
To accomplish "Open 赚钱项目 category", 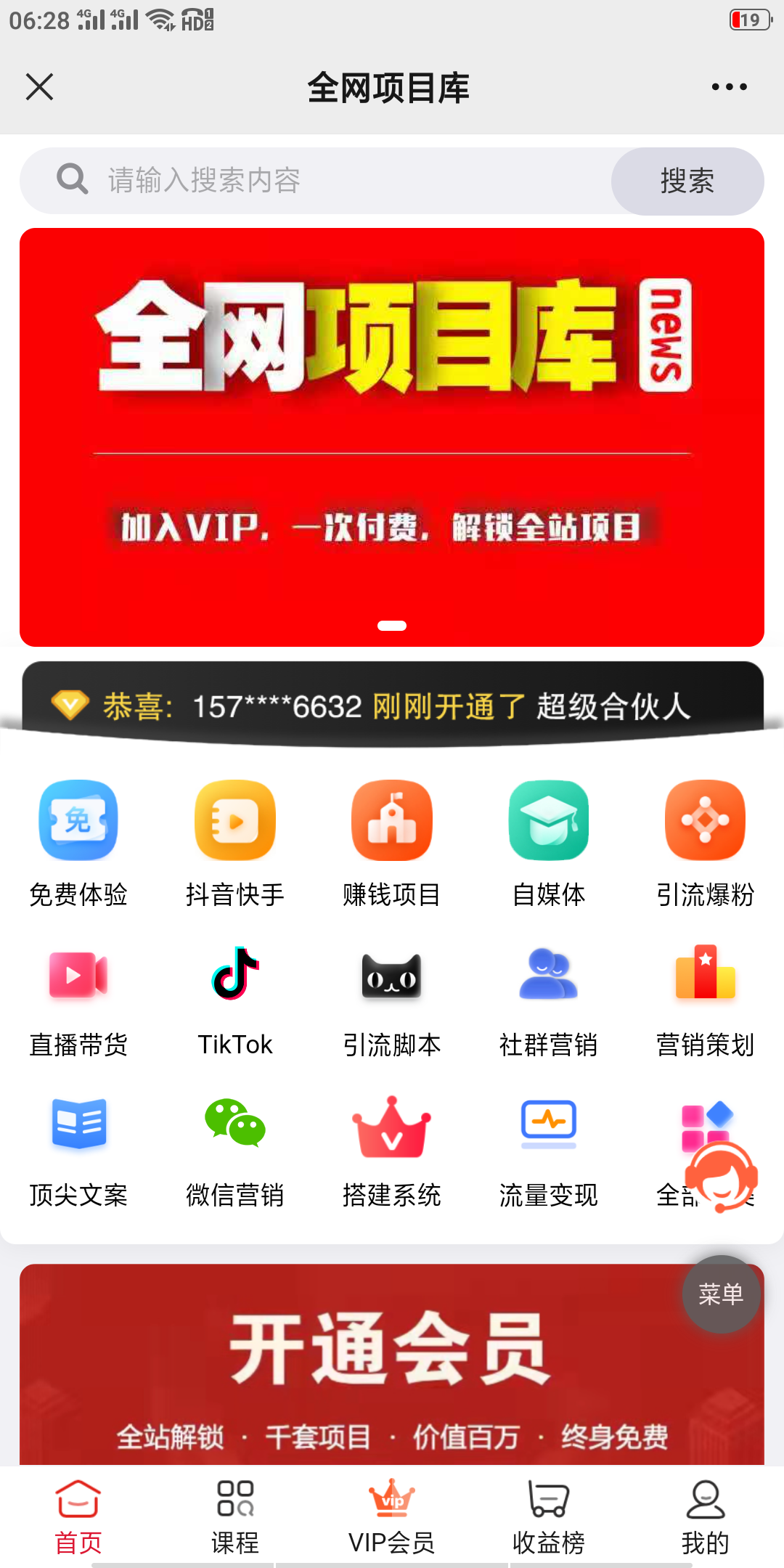I will tap(392, 844).
